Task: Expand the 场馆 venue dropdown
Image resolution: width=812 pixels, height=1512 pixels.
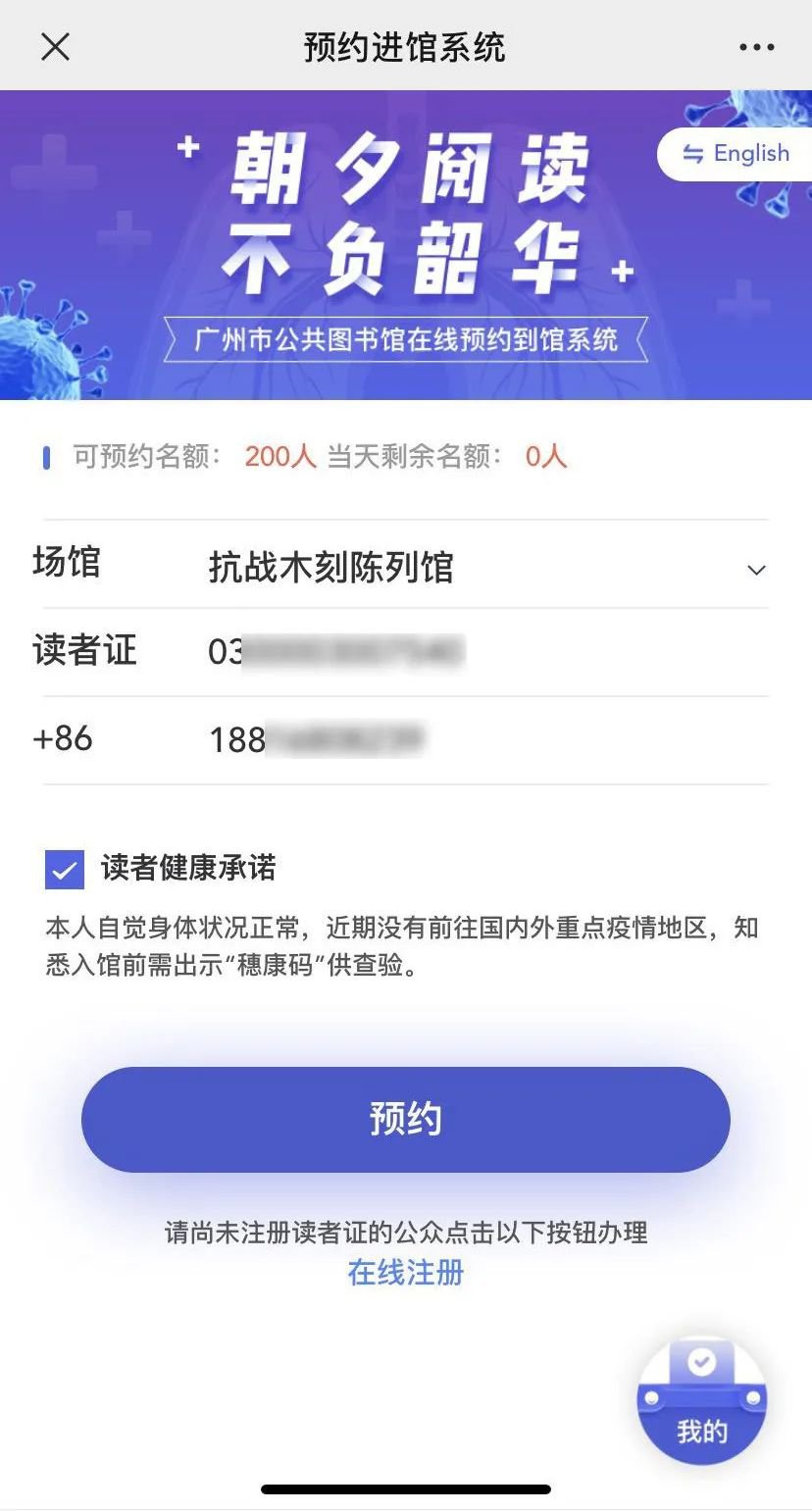Action: 755,570
